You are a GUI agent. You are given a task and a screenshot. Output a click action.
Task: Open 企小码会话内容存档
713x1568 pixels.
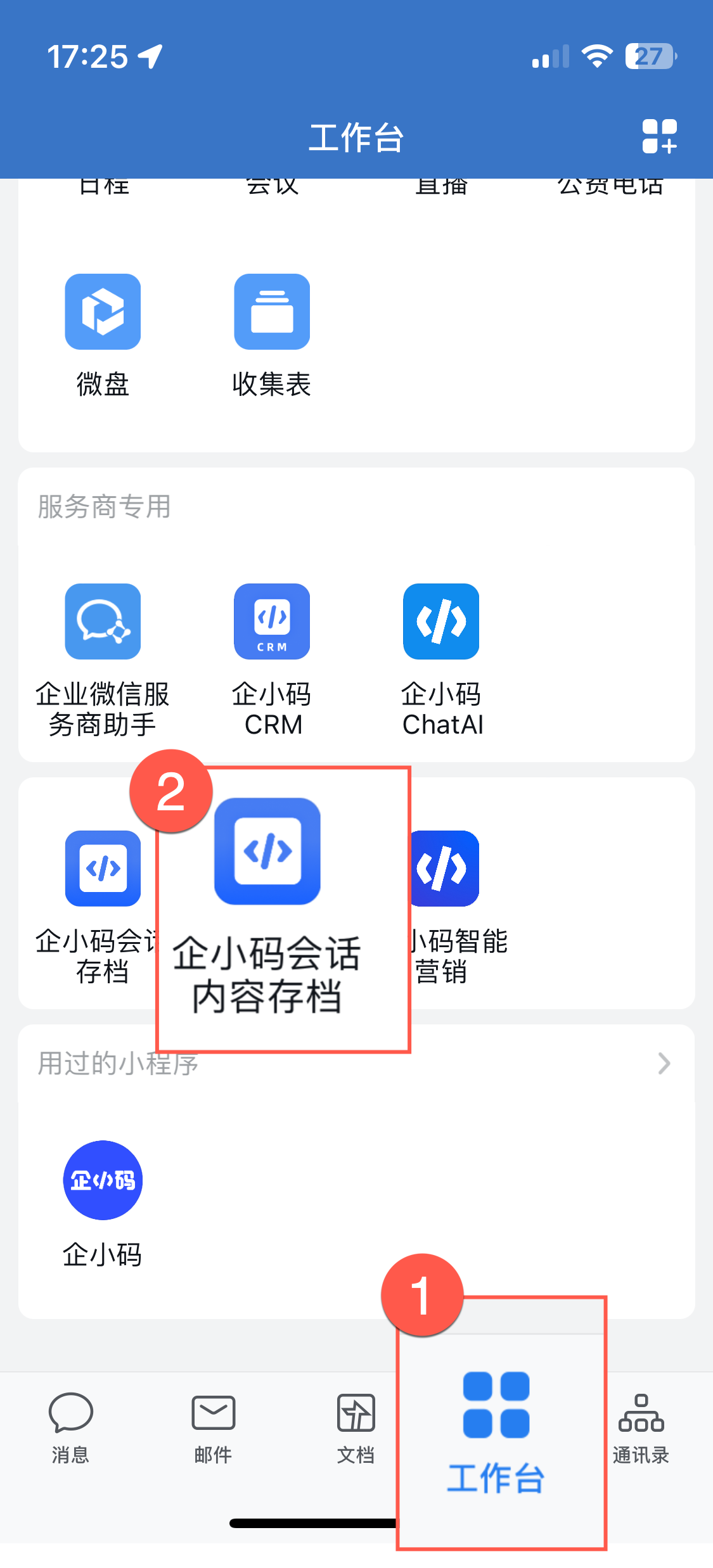pos(267,851)
